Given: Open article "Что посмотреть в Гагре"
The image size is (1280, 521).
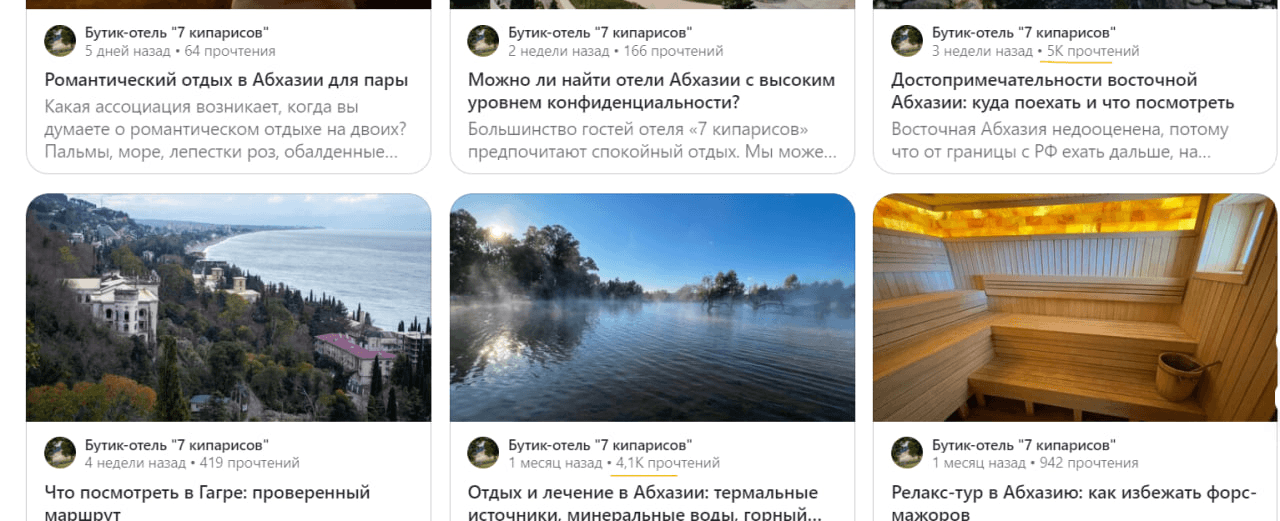Looking at the screenshot, I should pos(207,493).
